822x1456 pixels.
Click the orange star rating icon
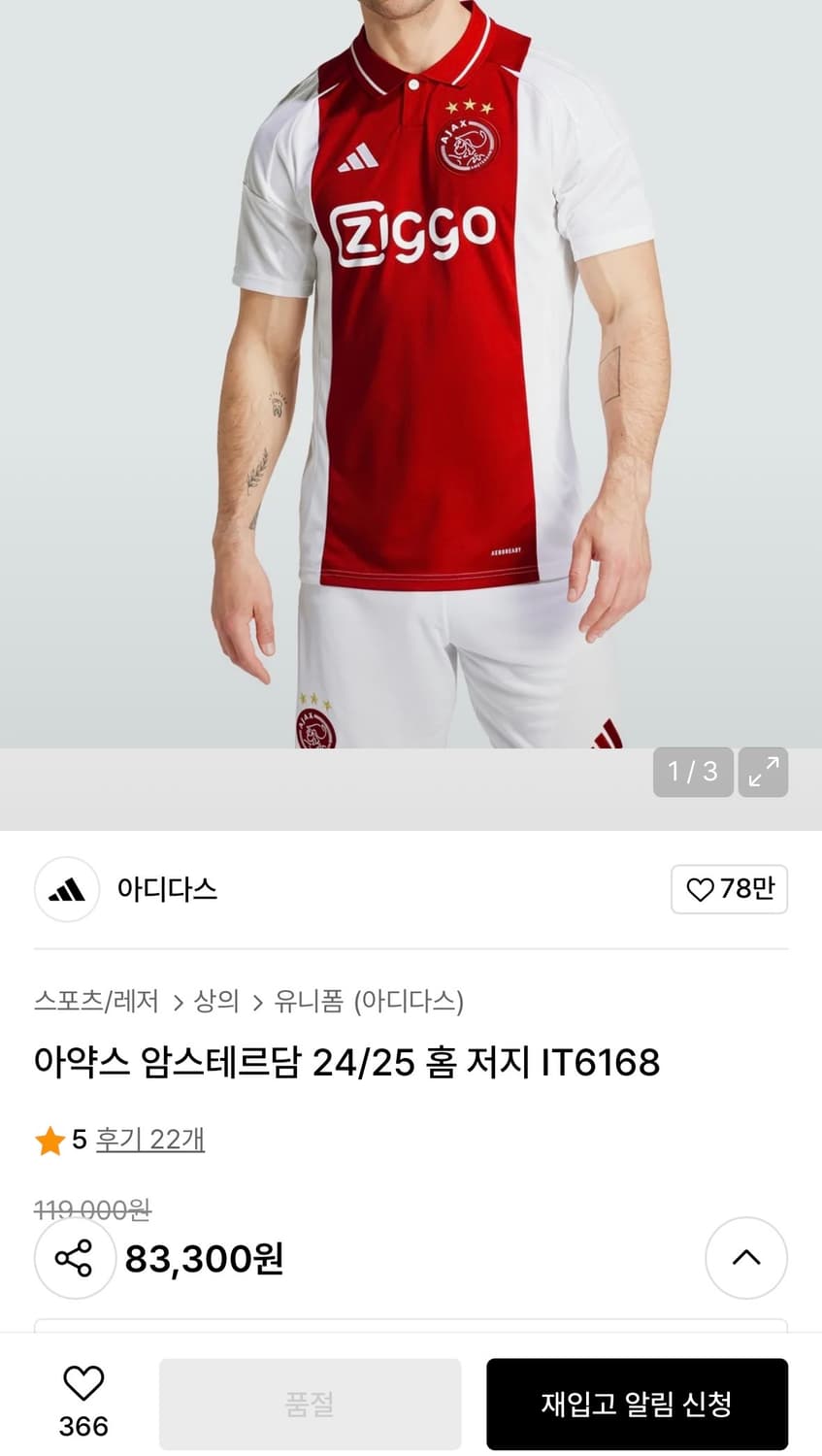49,1141
